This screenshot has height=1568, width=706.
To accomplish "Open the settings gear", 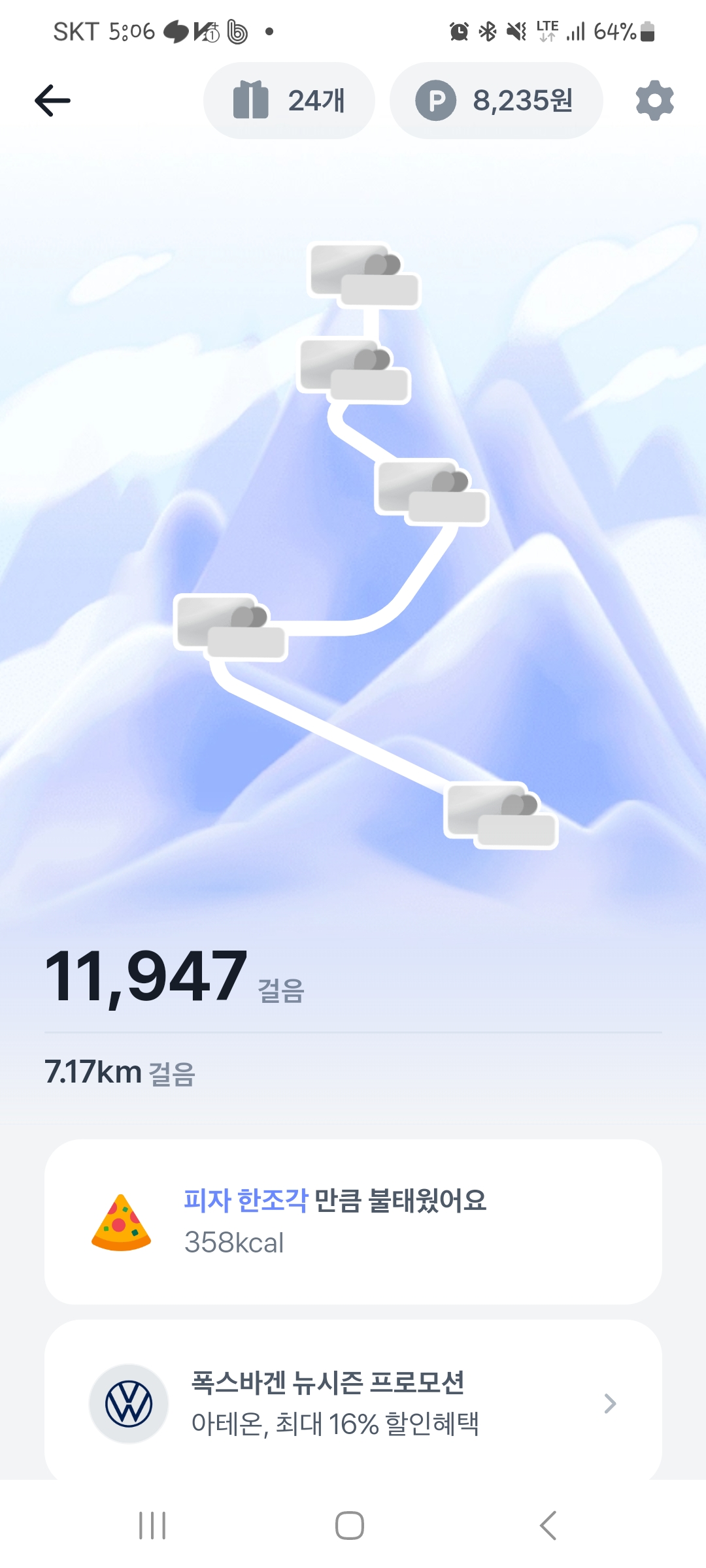I will 654,101.
